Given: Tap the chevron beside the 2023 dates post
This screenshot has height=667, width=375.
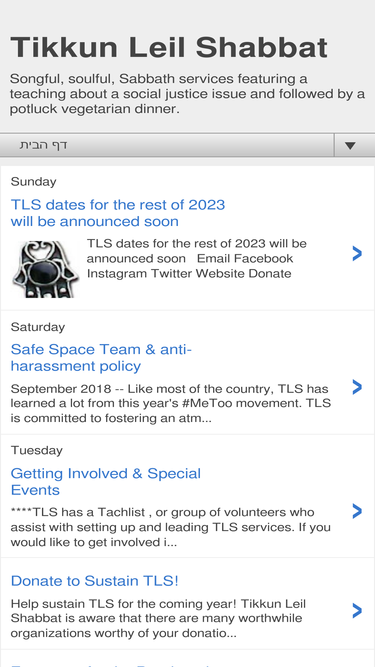Looking at the screenshot, I should click(357, 254).
